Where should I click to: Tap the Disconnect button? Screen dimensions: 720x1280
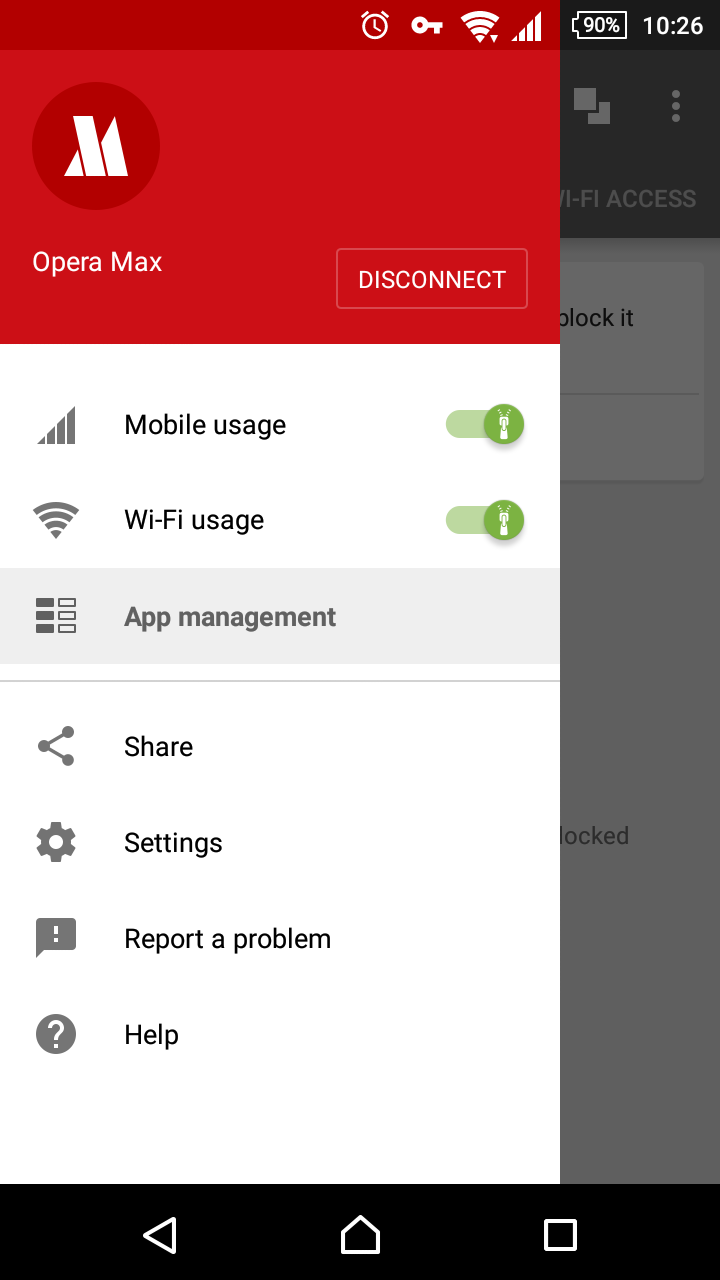[x=432, y=279]
